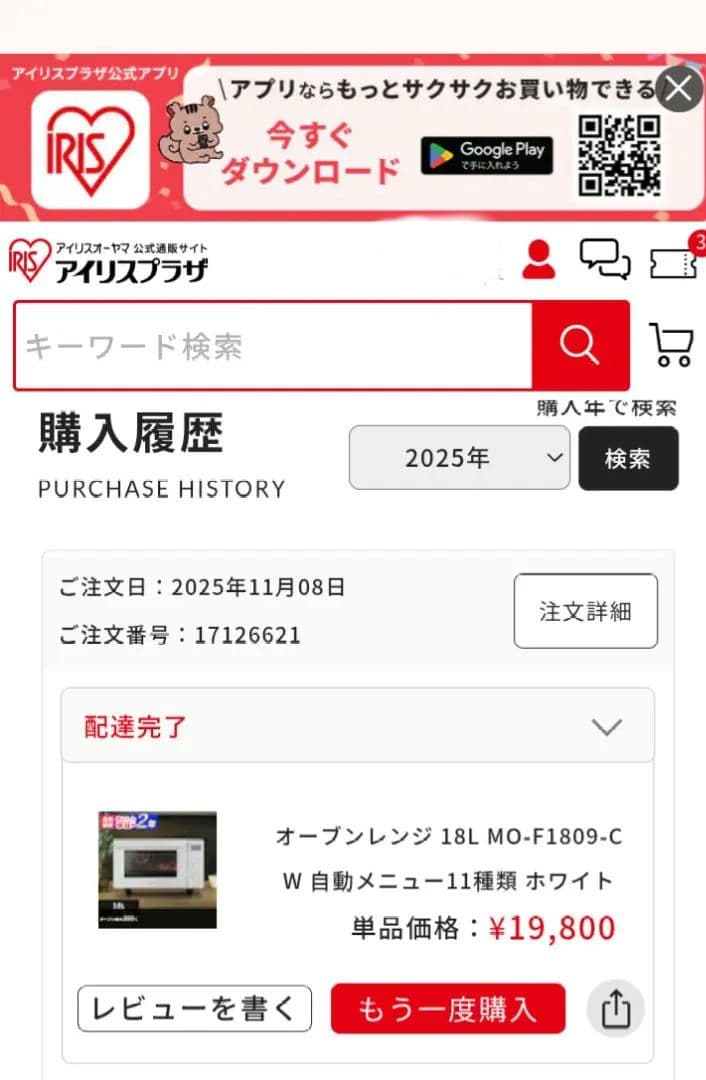The height and width of the screenshot is (1080, 706).
Task: Tap the Google Play download badge
Action: (x=486, y=156)
